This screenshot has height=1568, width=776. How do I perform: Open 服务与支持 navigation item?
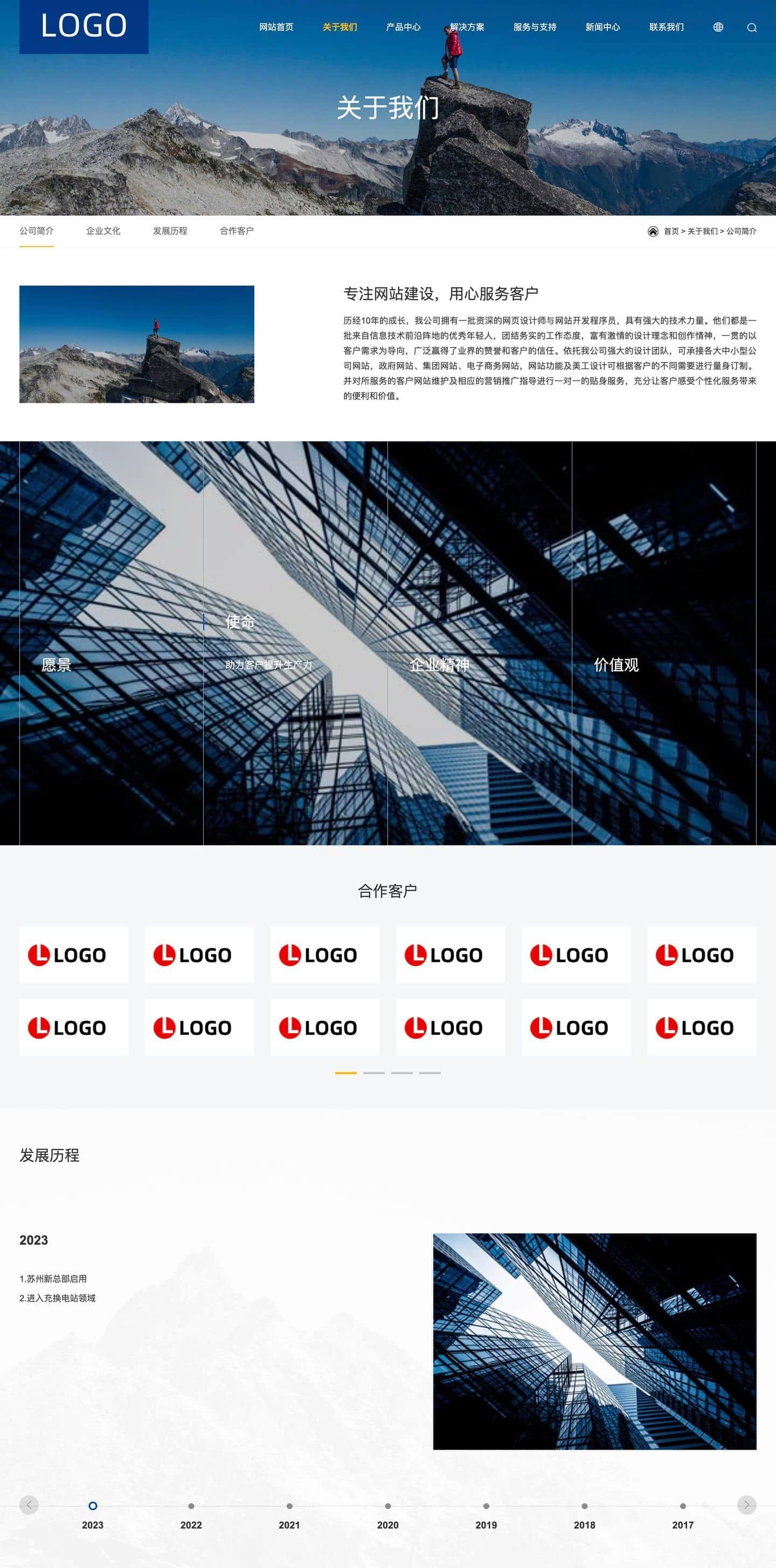pyautogui.click(x=534, y=27)
